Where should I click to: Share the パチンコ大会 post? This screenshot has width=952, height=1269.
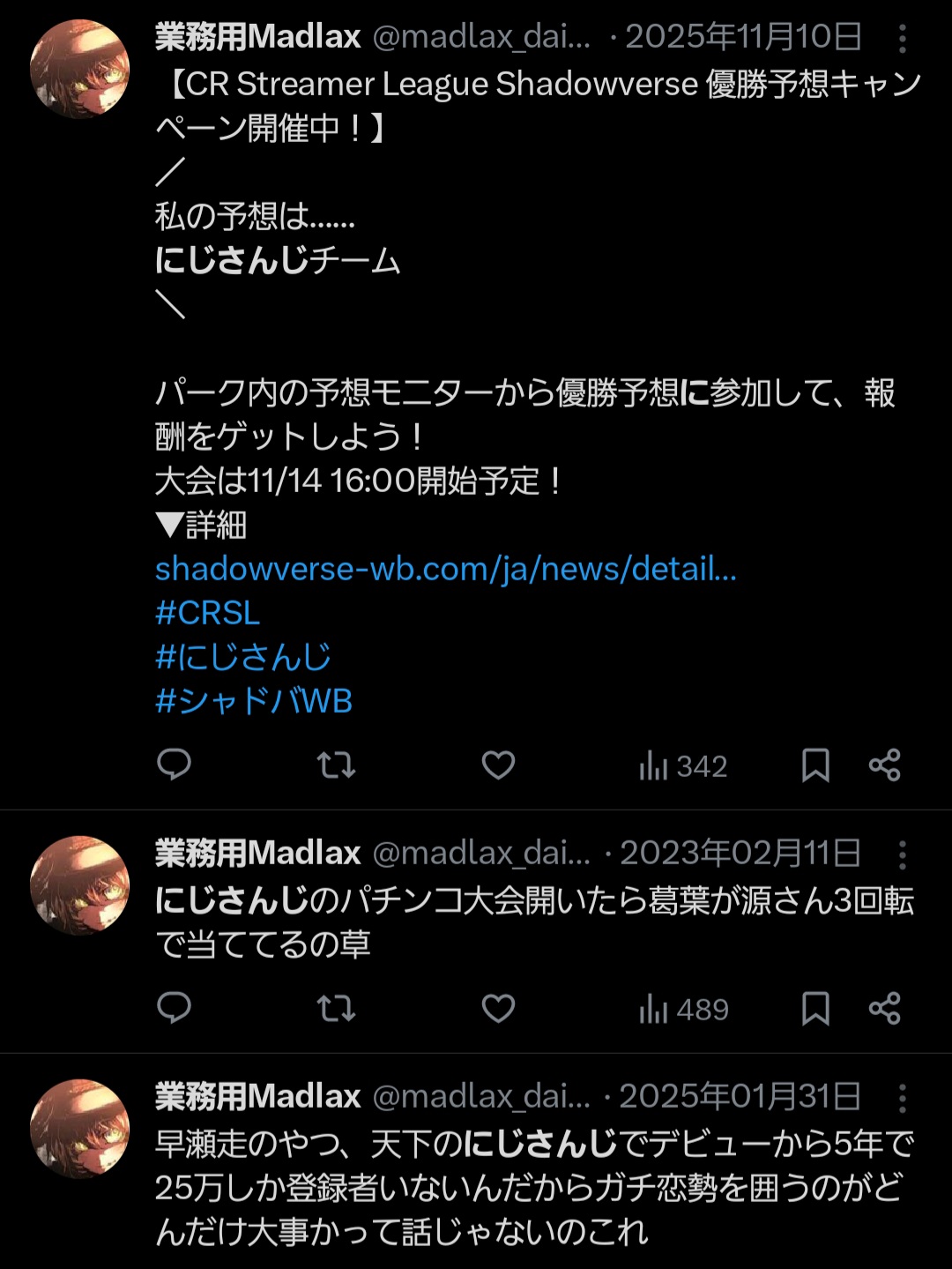[884, 1008]
